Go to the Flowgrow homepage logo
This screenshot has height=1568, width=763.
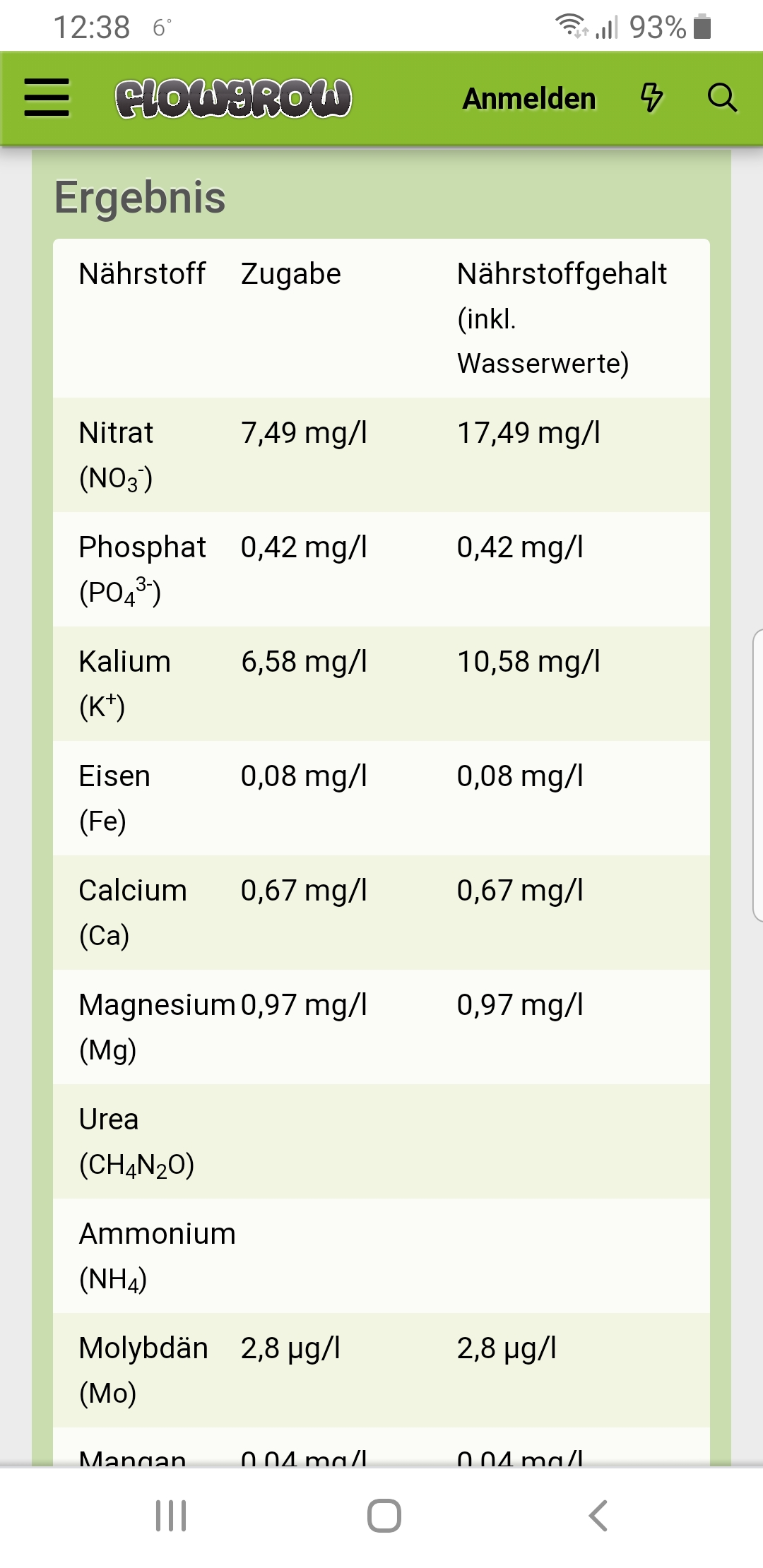[233, 98]
